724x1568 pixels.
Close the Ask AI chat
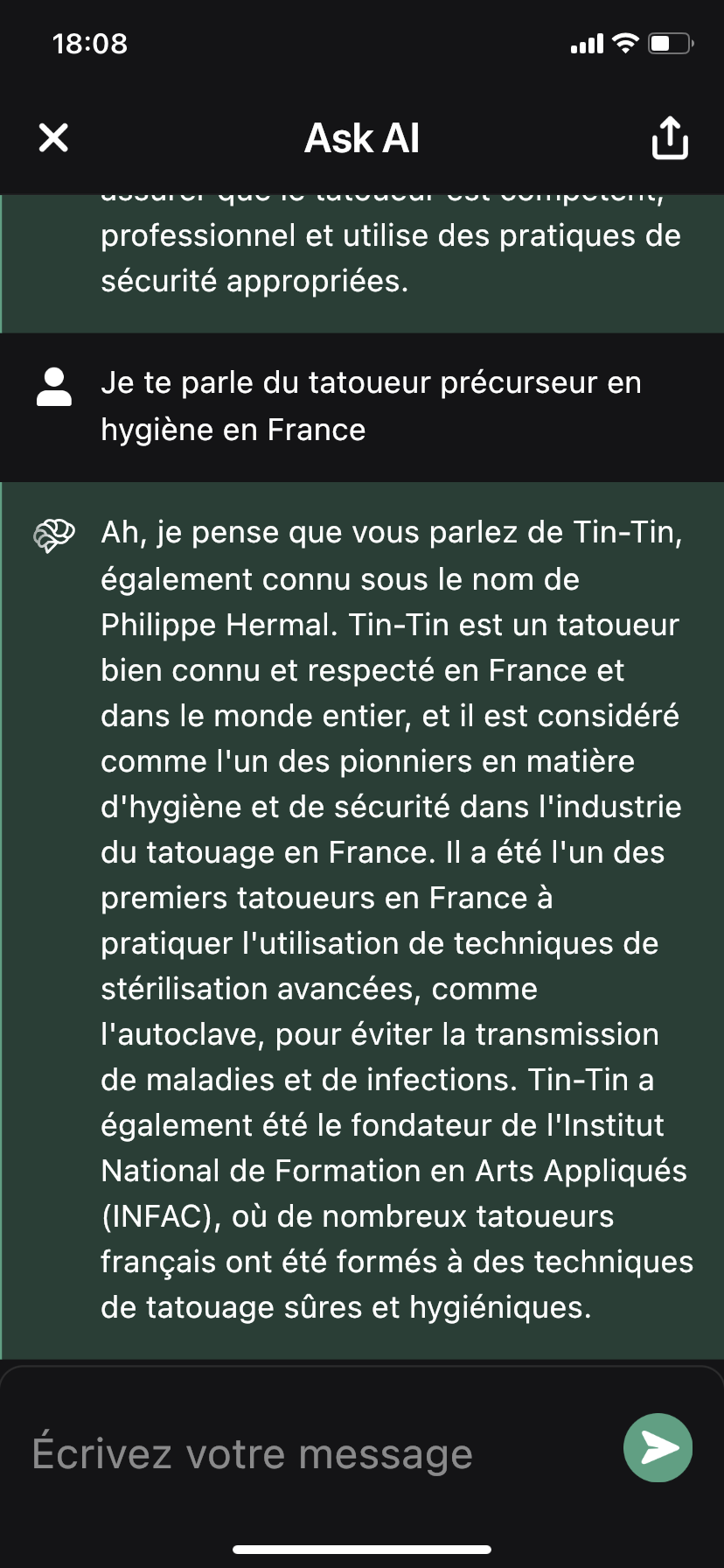point(53,137)
